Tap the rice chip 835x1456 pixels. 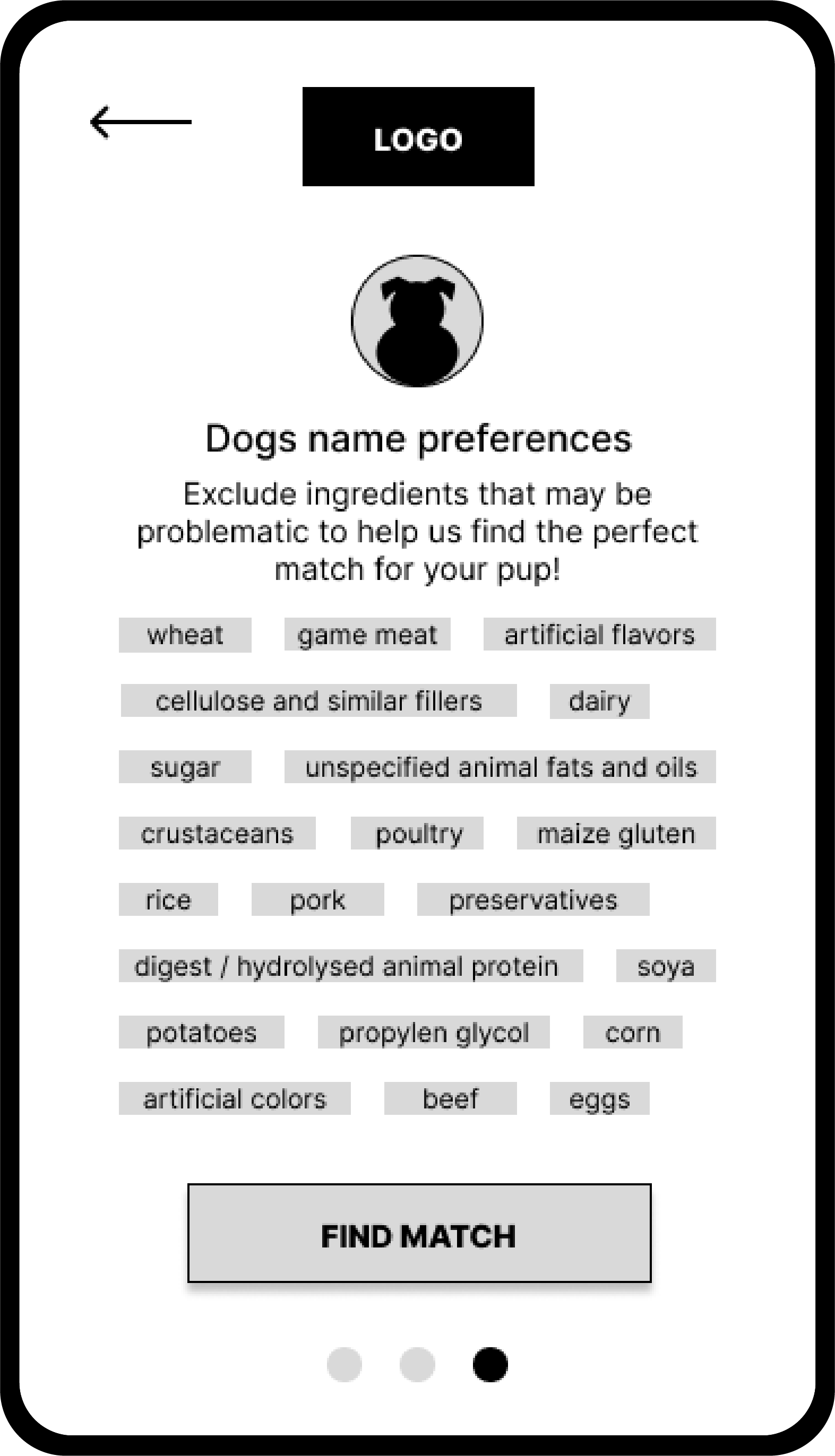[169, 899]
